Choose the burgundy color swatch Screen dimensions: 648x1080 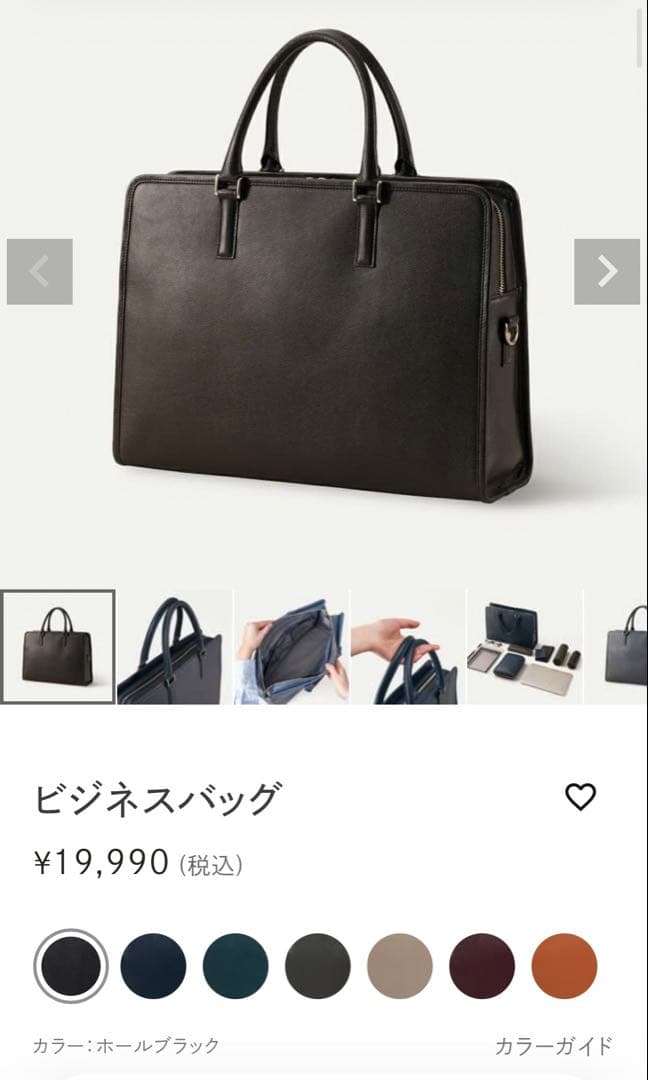pos(482,966)
